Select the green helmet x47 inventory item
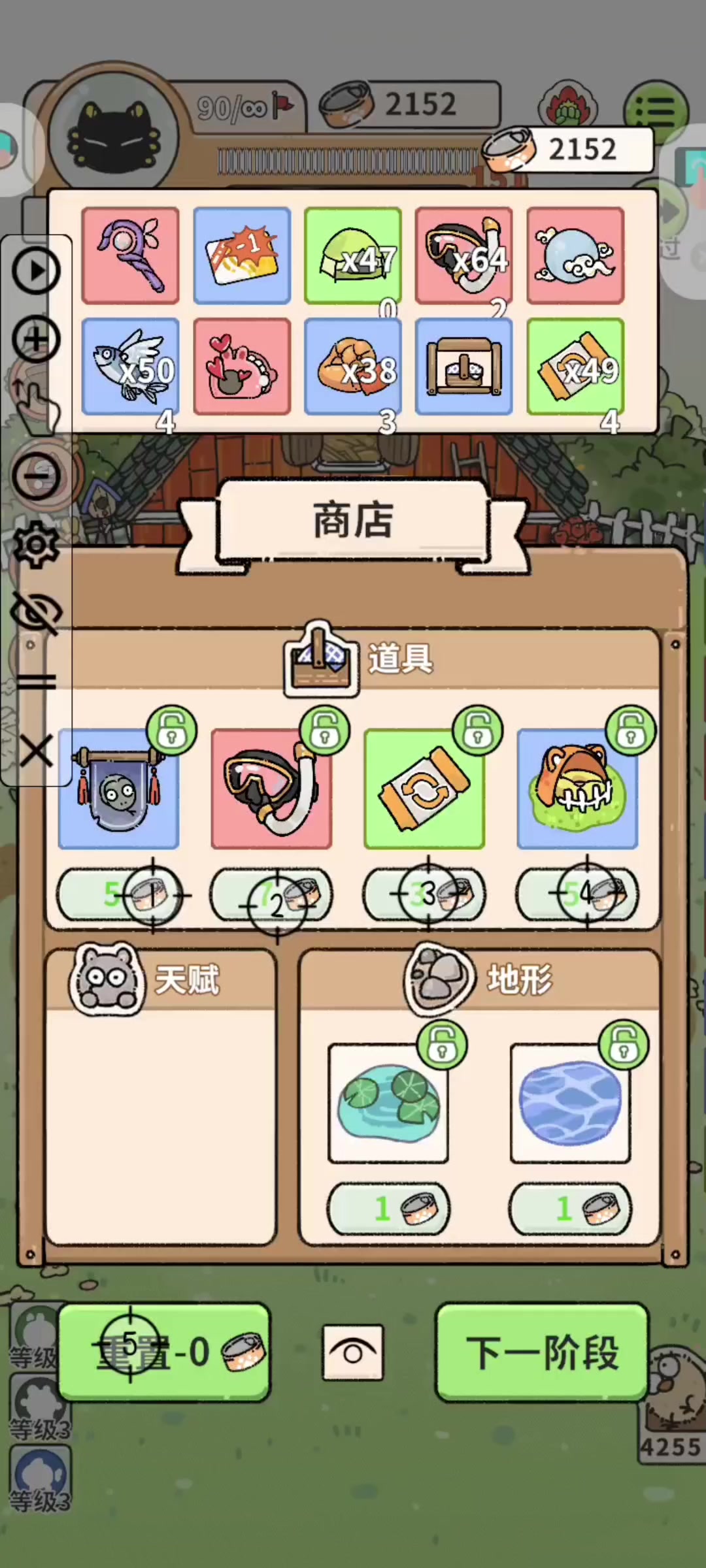 point(353,255)
